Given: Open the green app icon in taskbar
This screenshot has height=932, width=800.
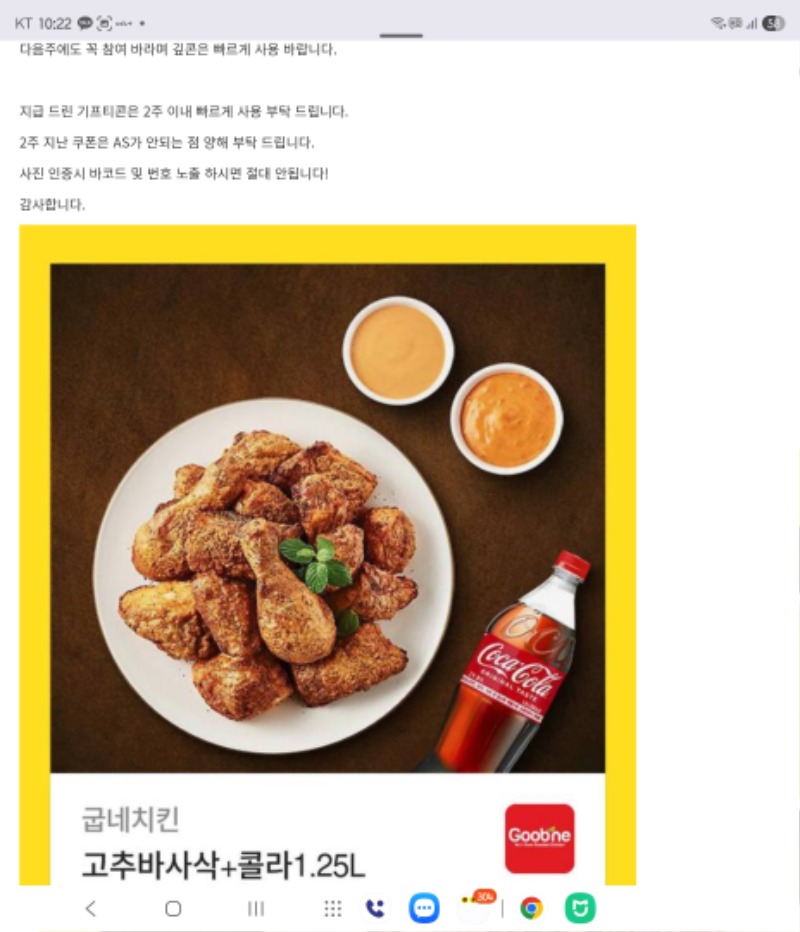Looking at the screenshot, I should (580, 908).
